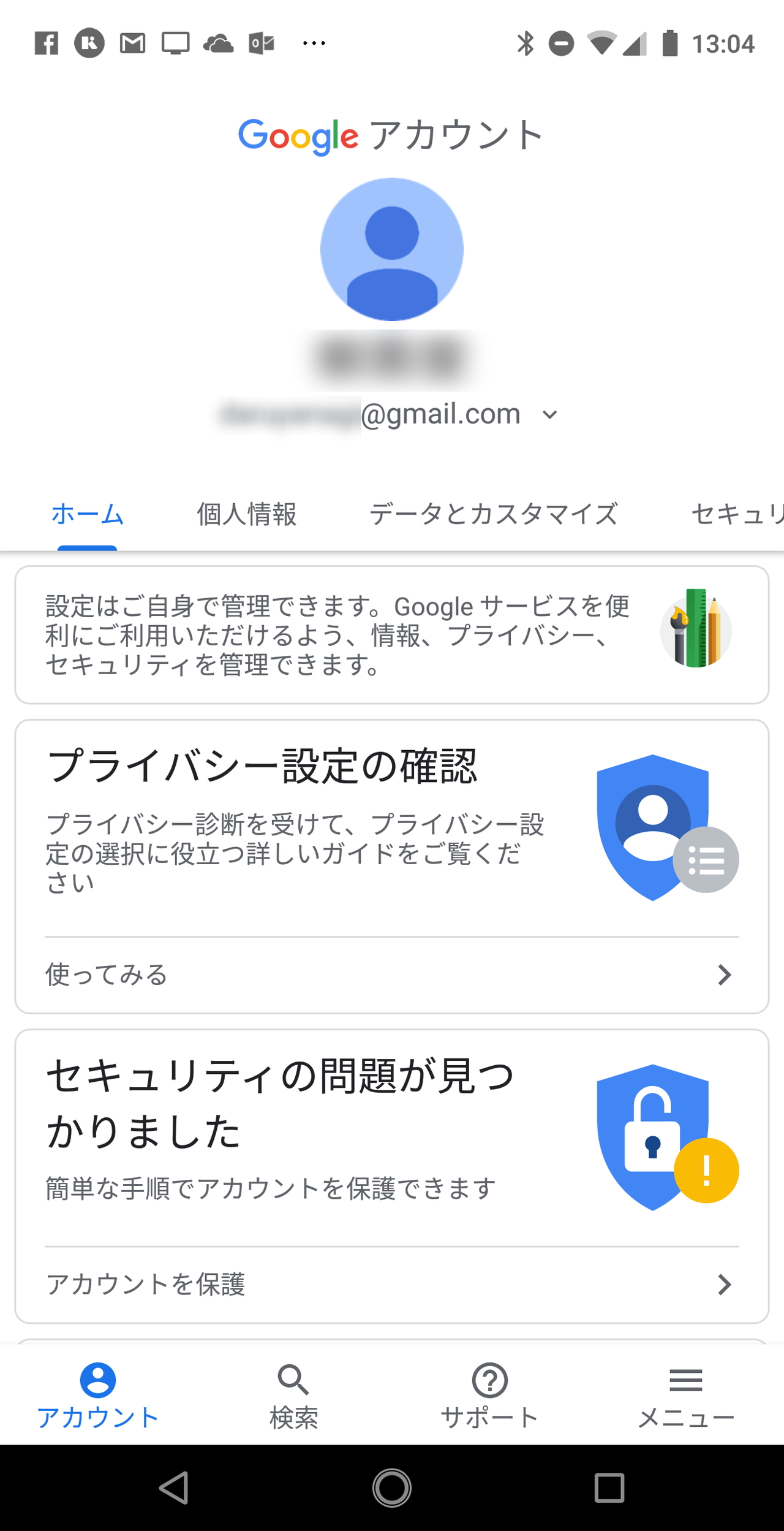Tap the blurred profile picture
This screenshot has height=1531, width=784.
point(392,248)
